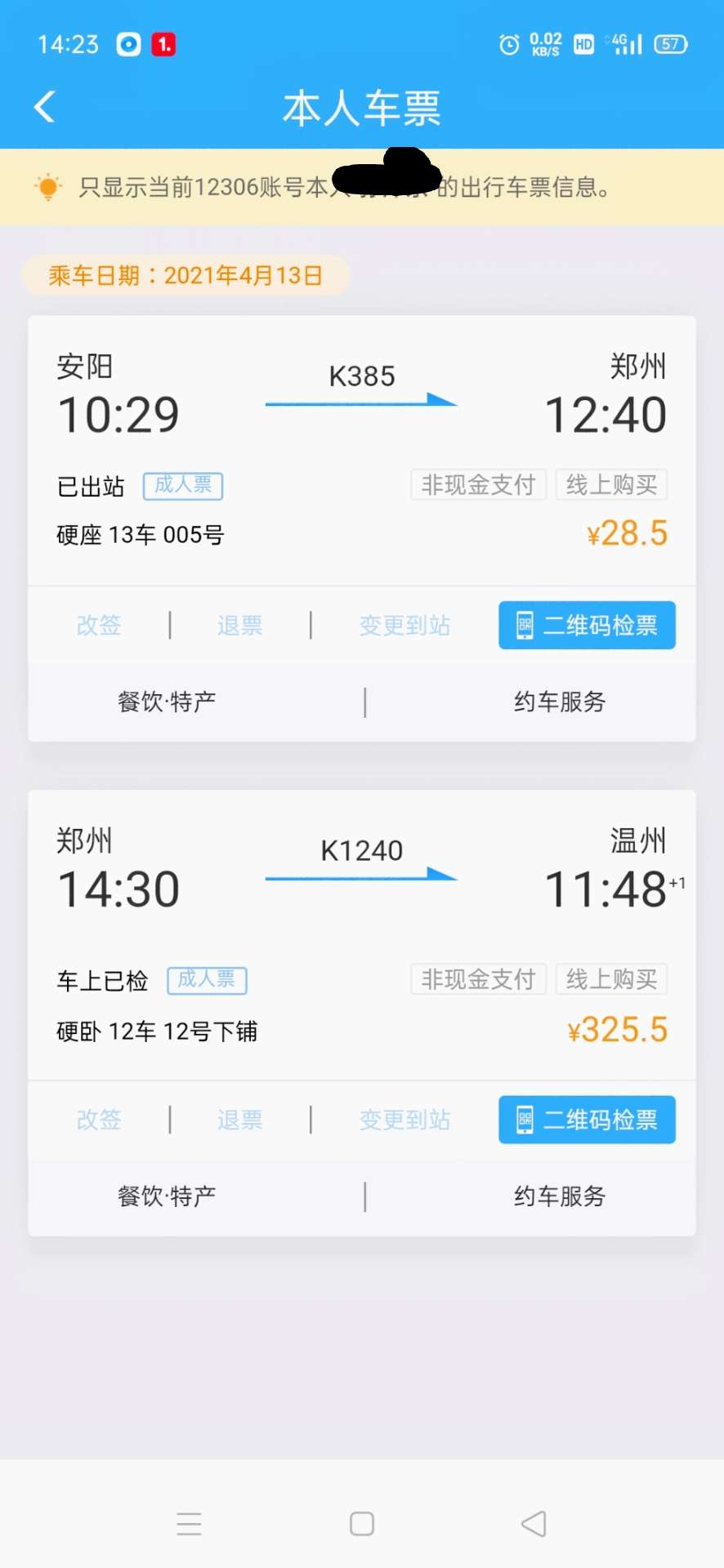Tap 退票 on the K1240 ticket

pyautogui.click(x=240, y=1120)
